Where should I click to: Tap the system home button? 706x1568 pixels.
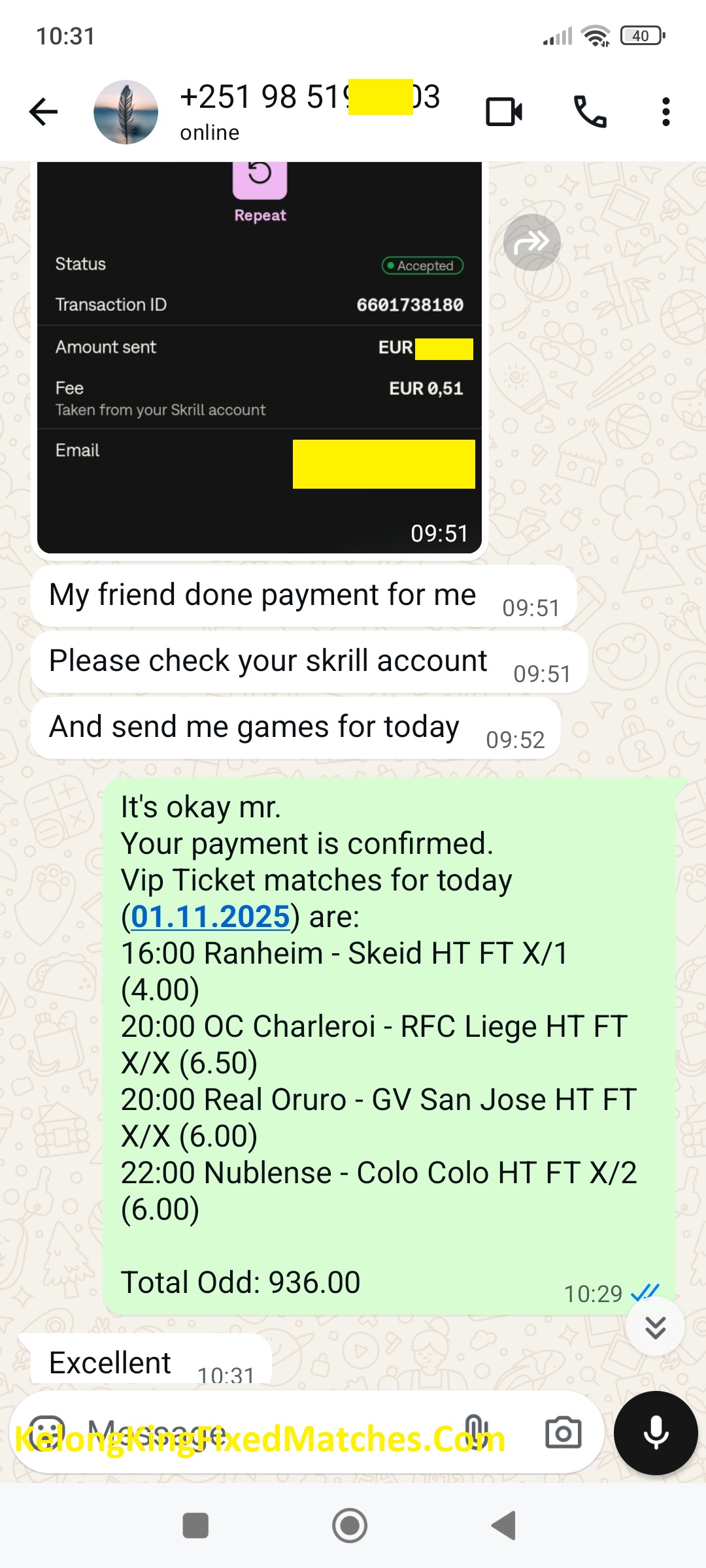350,1526
